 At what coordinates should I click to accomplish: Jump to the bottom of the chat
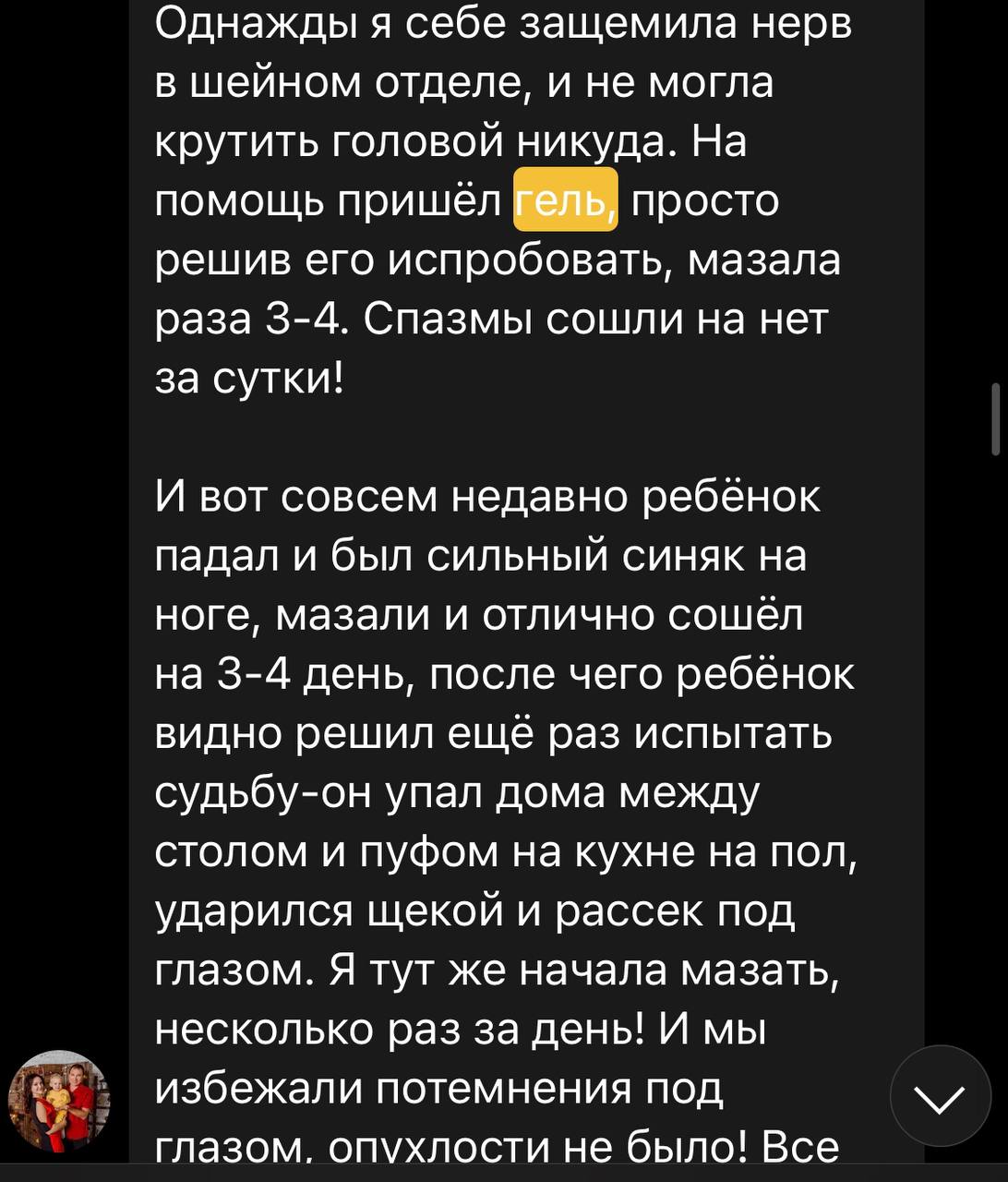click(x=940, y=1096)
